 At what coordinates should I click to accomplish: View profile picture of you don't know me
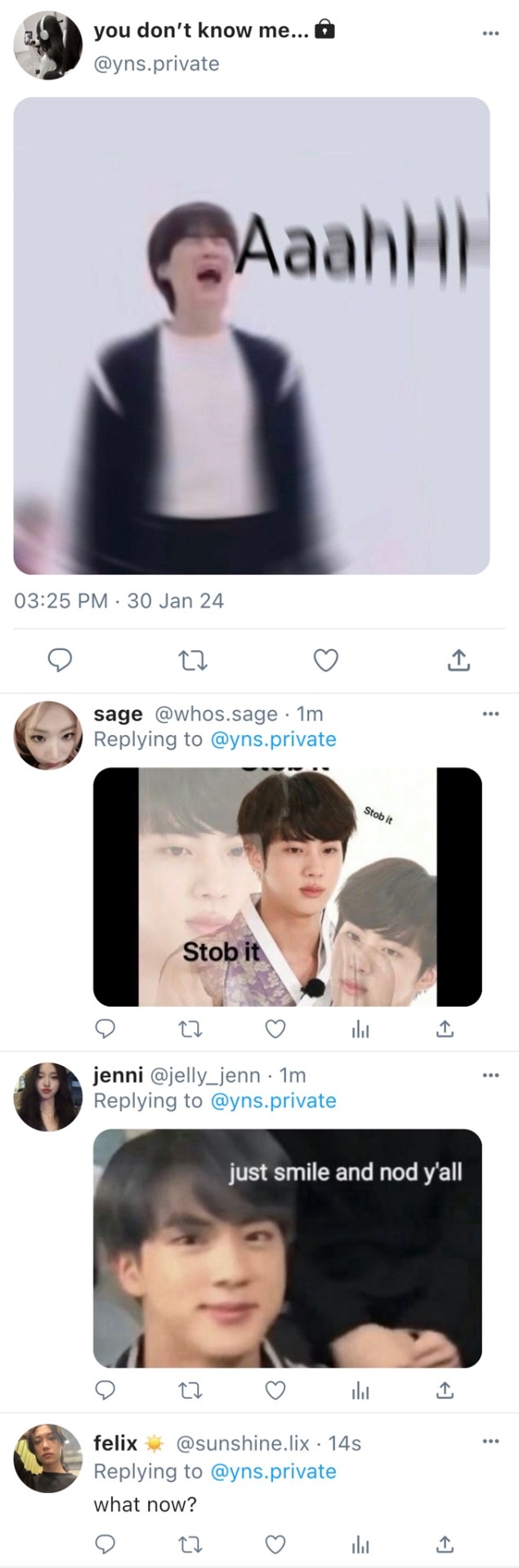coord(48,46)
